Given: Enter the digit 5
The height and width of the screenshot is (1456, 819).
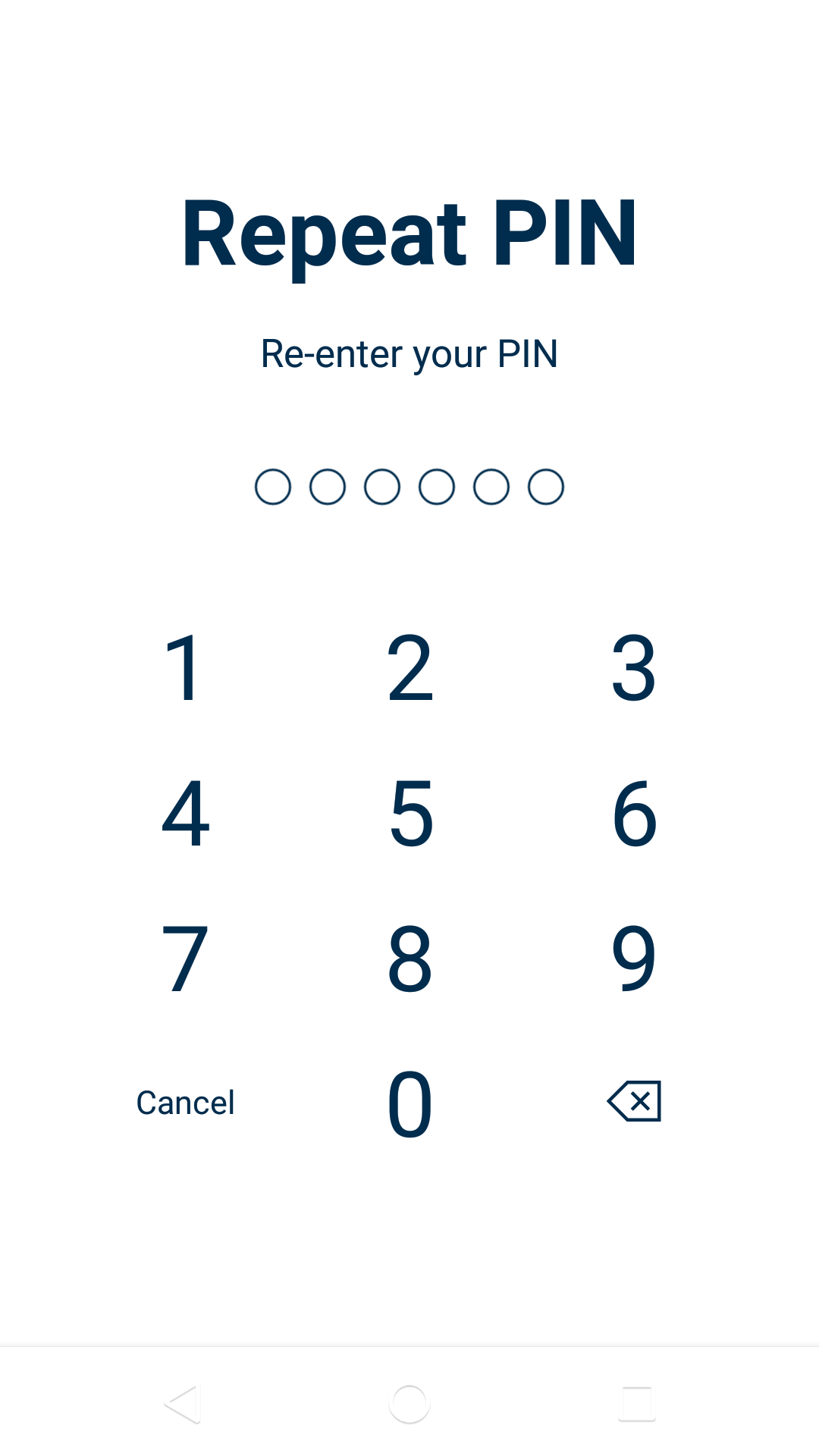Looking at the screenshot, I should 410,814.
